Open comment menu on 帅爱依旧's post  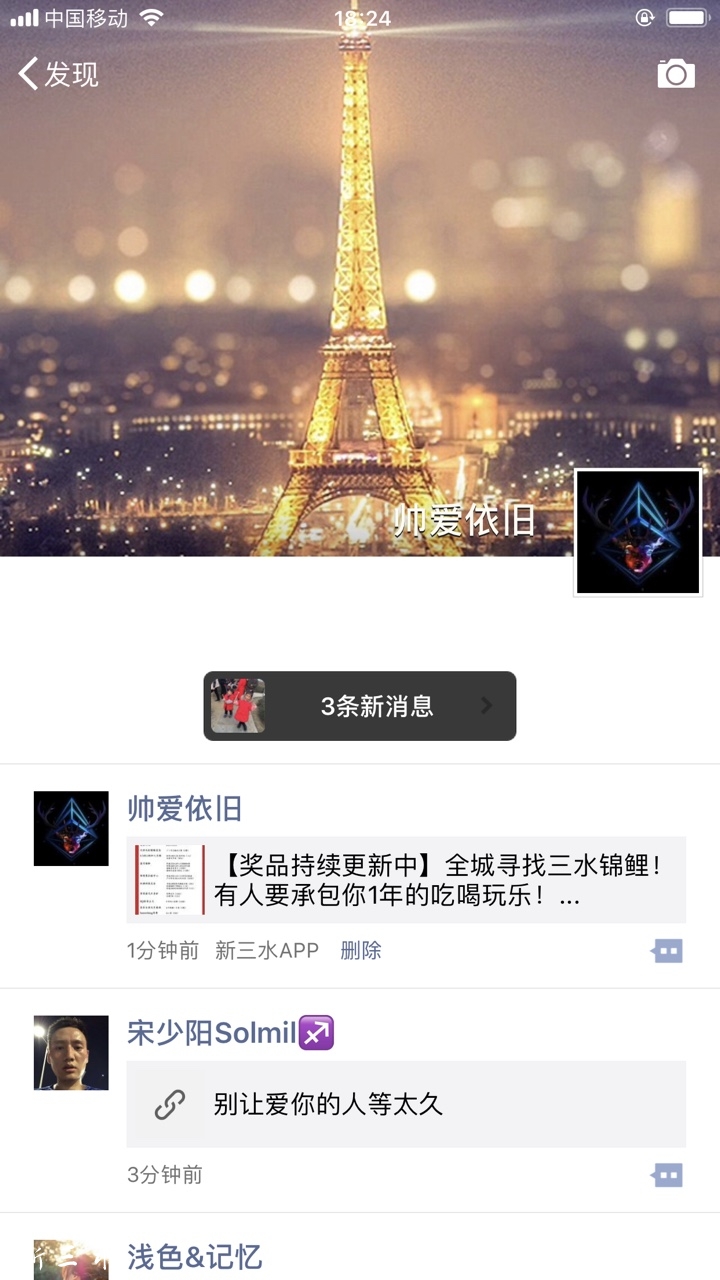click(667, 951)
